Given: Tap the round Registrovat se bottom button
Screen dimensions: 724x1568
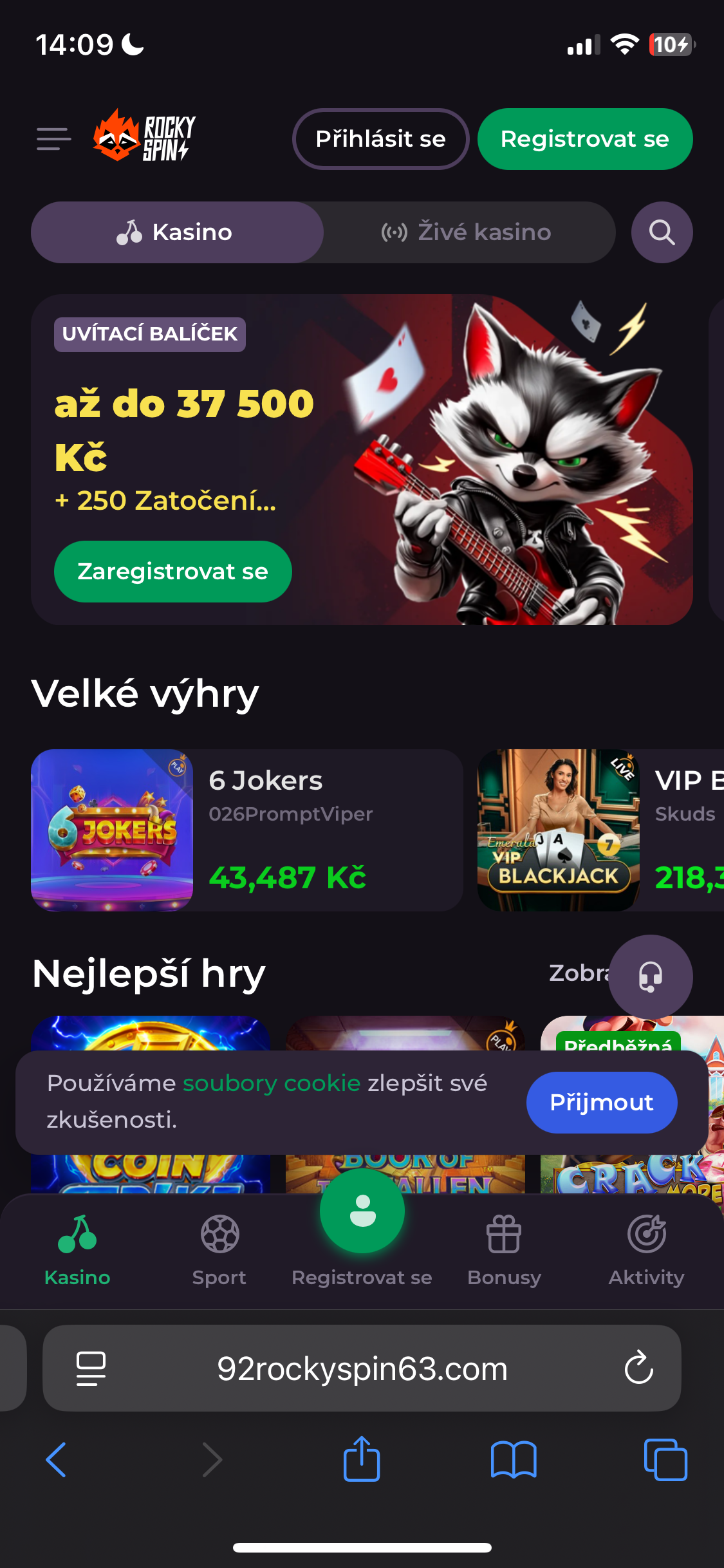Looking at the screenshot, I should point(362,1211).
